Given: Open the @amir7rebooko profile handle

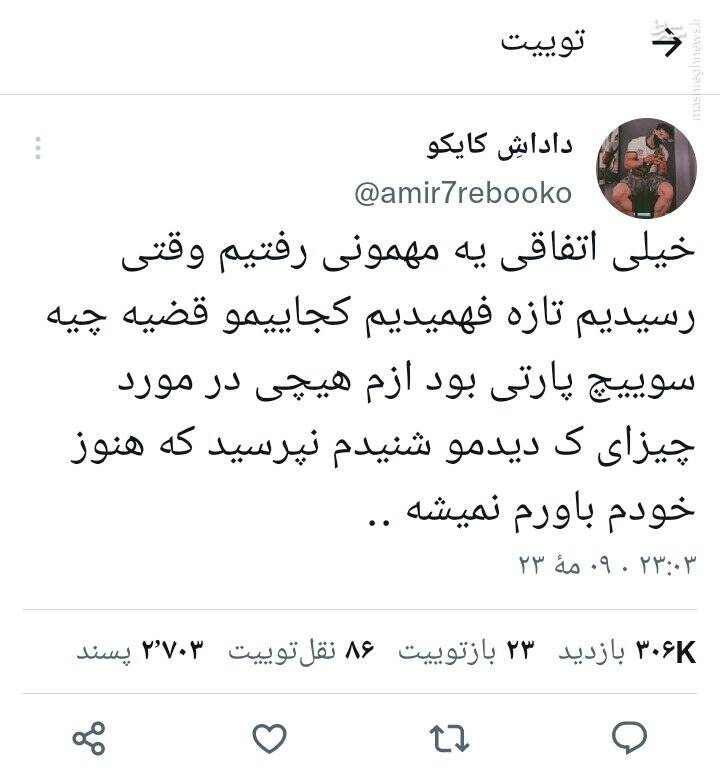Looking at the screenshot, I should [x=463, y=193].
